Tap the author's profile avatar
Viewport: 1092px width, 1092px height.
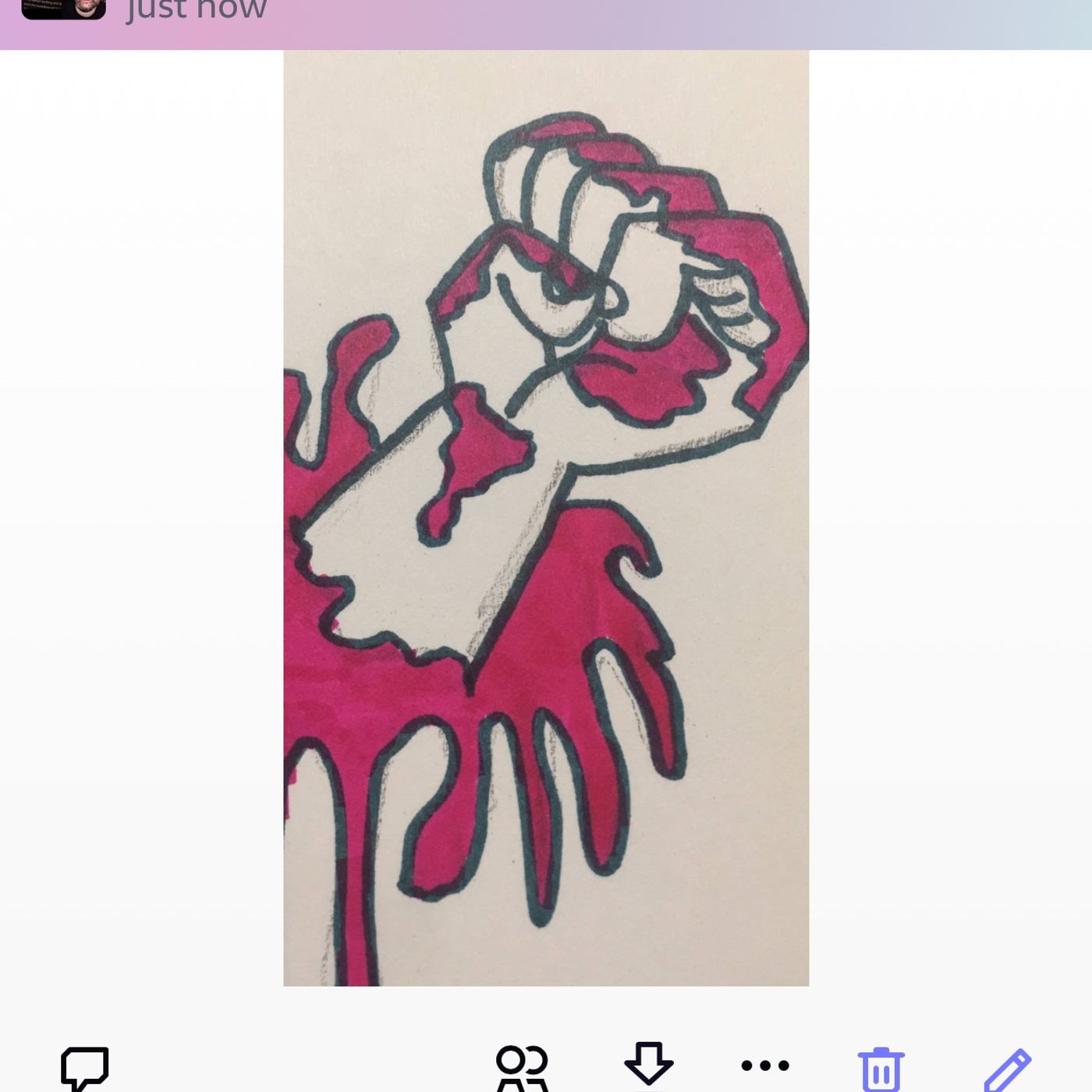click(x=63, y=9)
